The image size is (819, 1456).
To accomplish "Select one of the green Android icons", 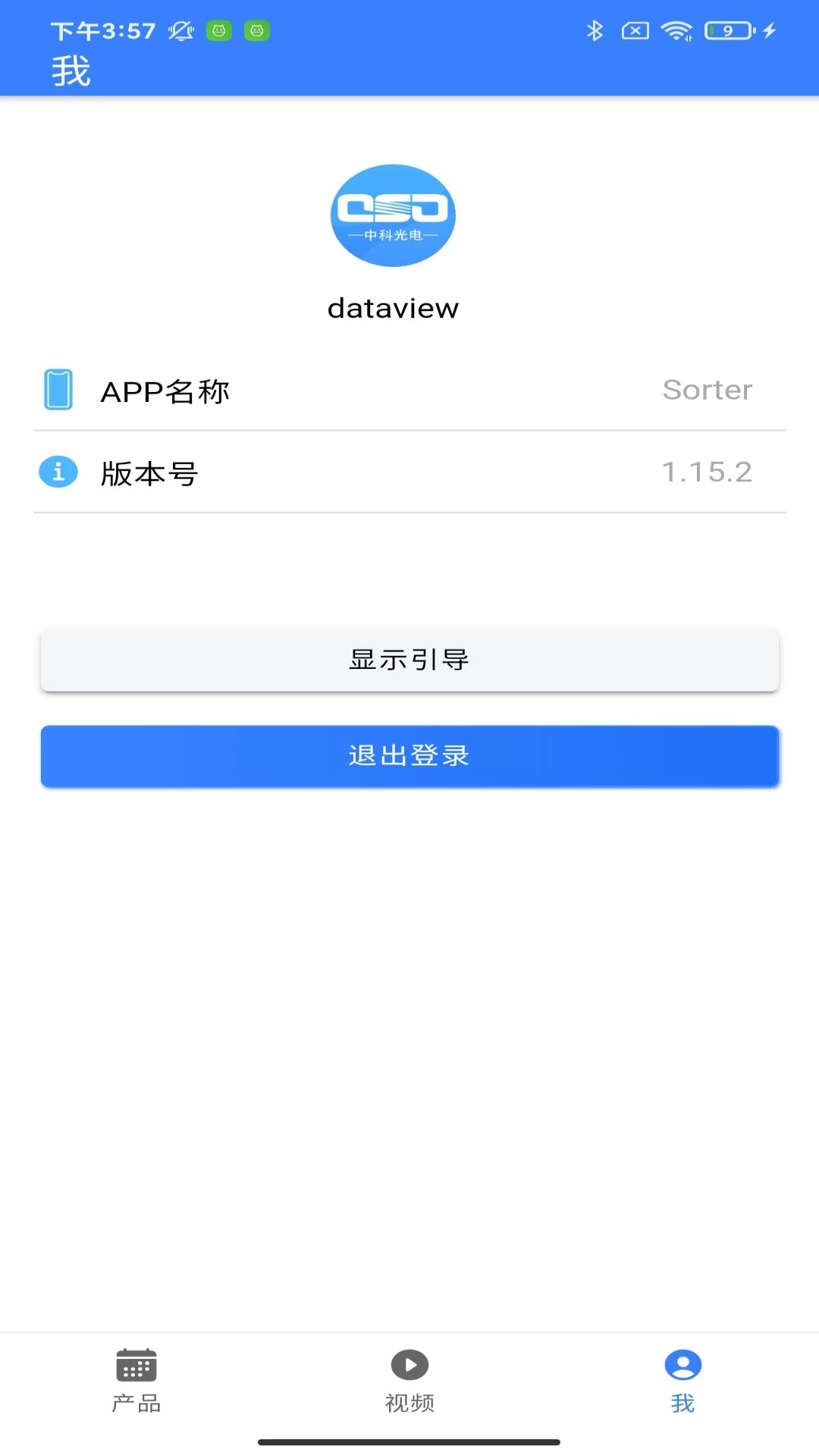I will pyautogui.click(x=219, y=30).
